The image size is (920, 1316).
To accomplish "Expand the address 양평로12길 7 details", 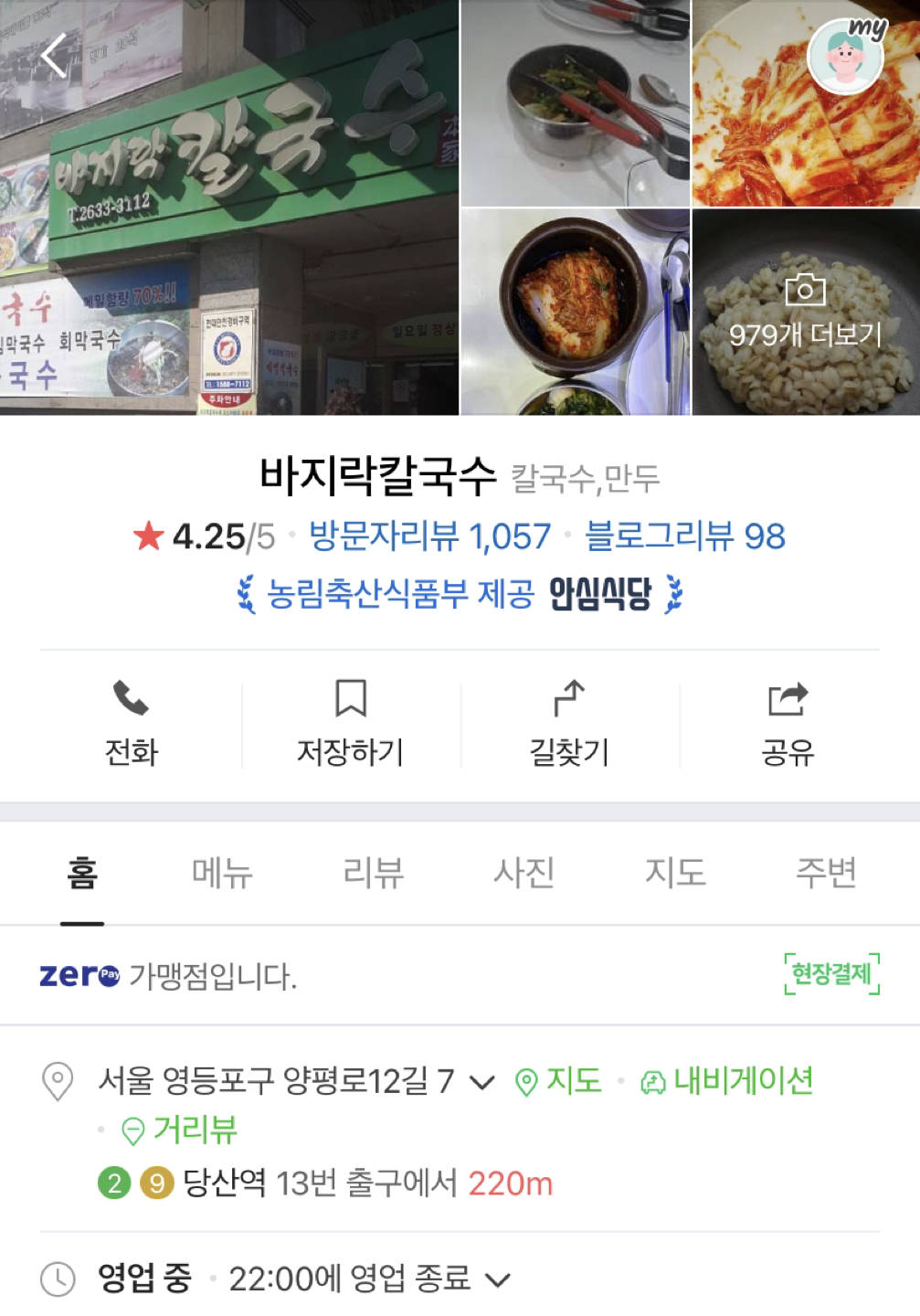I will (481, 1083).
